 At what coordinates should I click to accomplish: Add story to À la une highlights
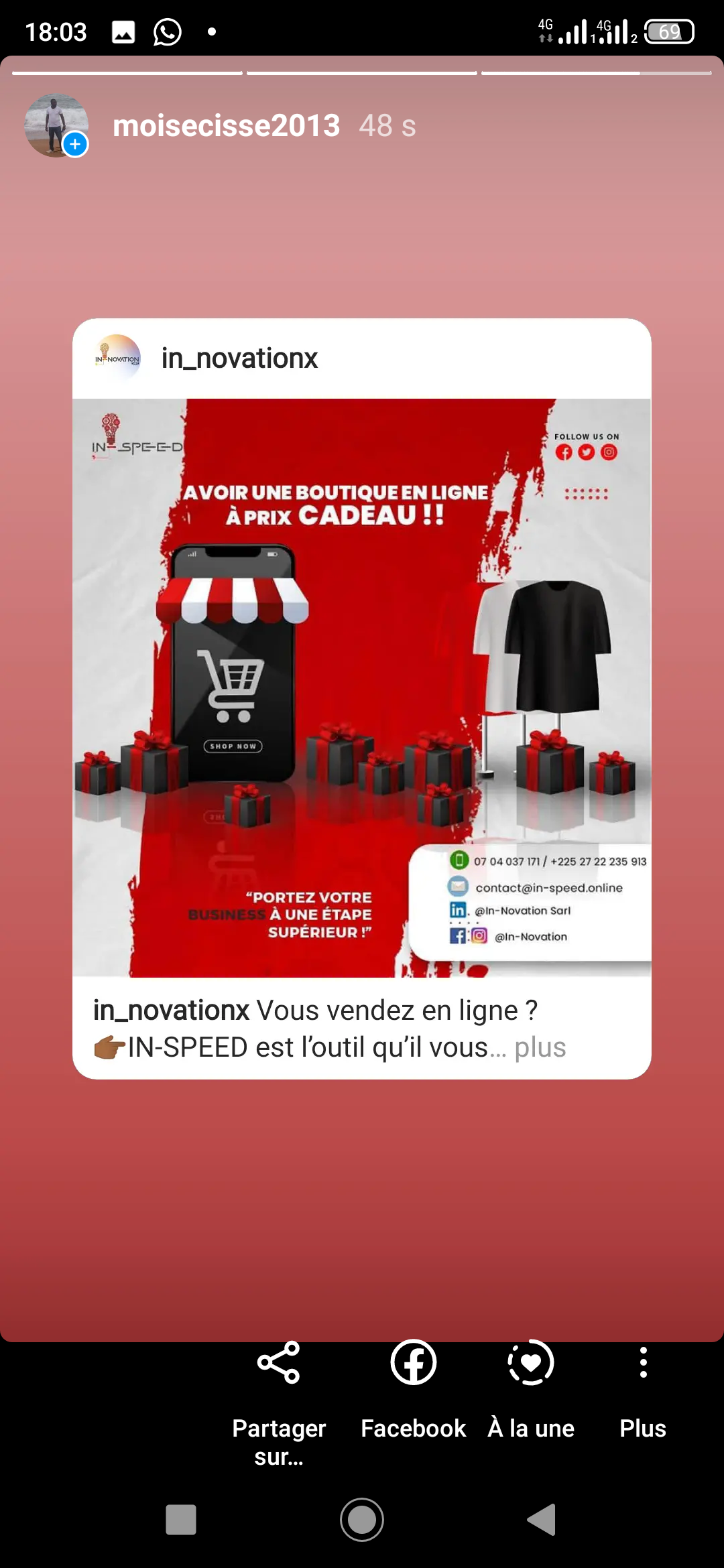(x=531, y=1362)
